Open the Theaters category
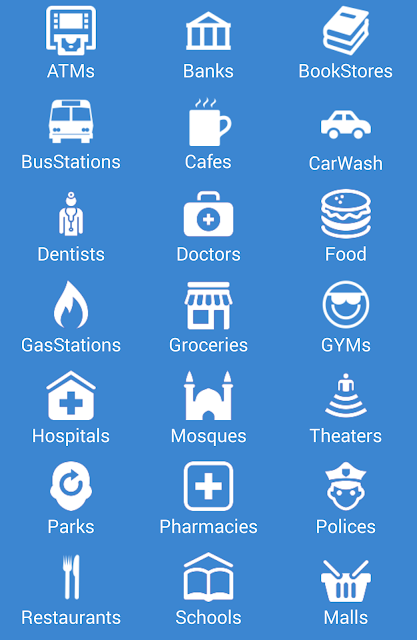This screenshot has width=417, height=640. click(346, 409)
